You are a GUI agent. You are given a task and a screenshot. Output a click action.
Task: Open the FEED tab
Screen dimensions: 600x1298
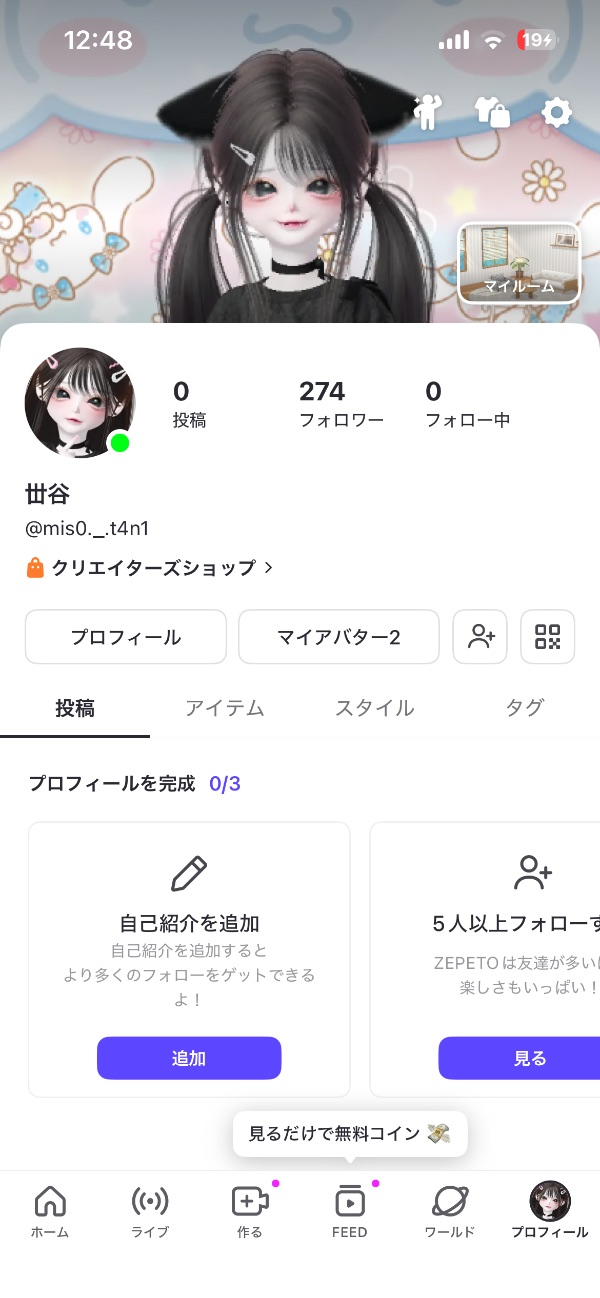coord(350,1211)
